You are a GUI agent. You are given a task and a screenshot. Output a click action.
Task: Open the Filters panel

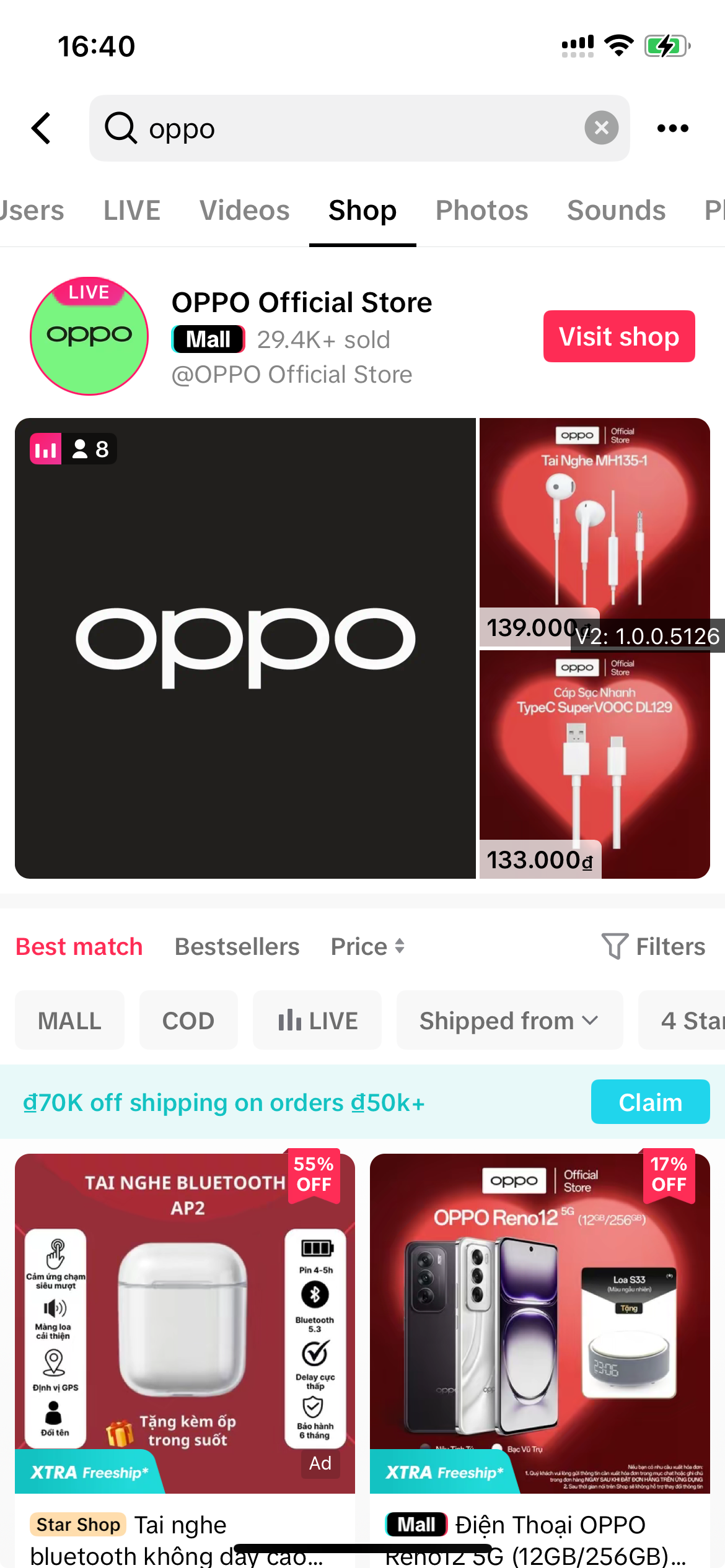pos(653,946)
